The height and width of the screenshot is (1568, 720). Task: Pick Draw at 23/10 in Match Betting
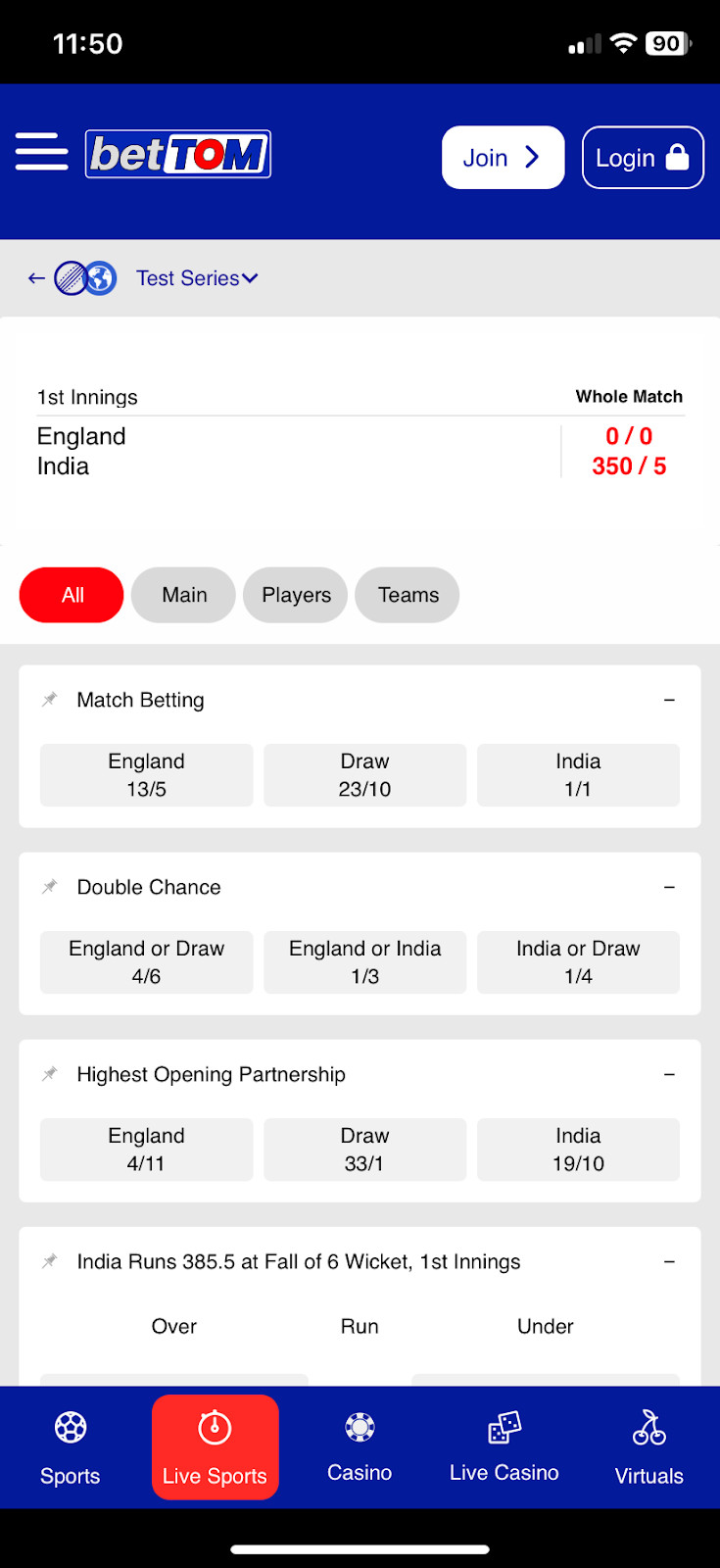pos(364,775)
